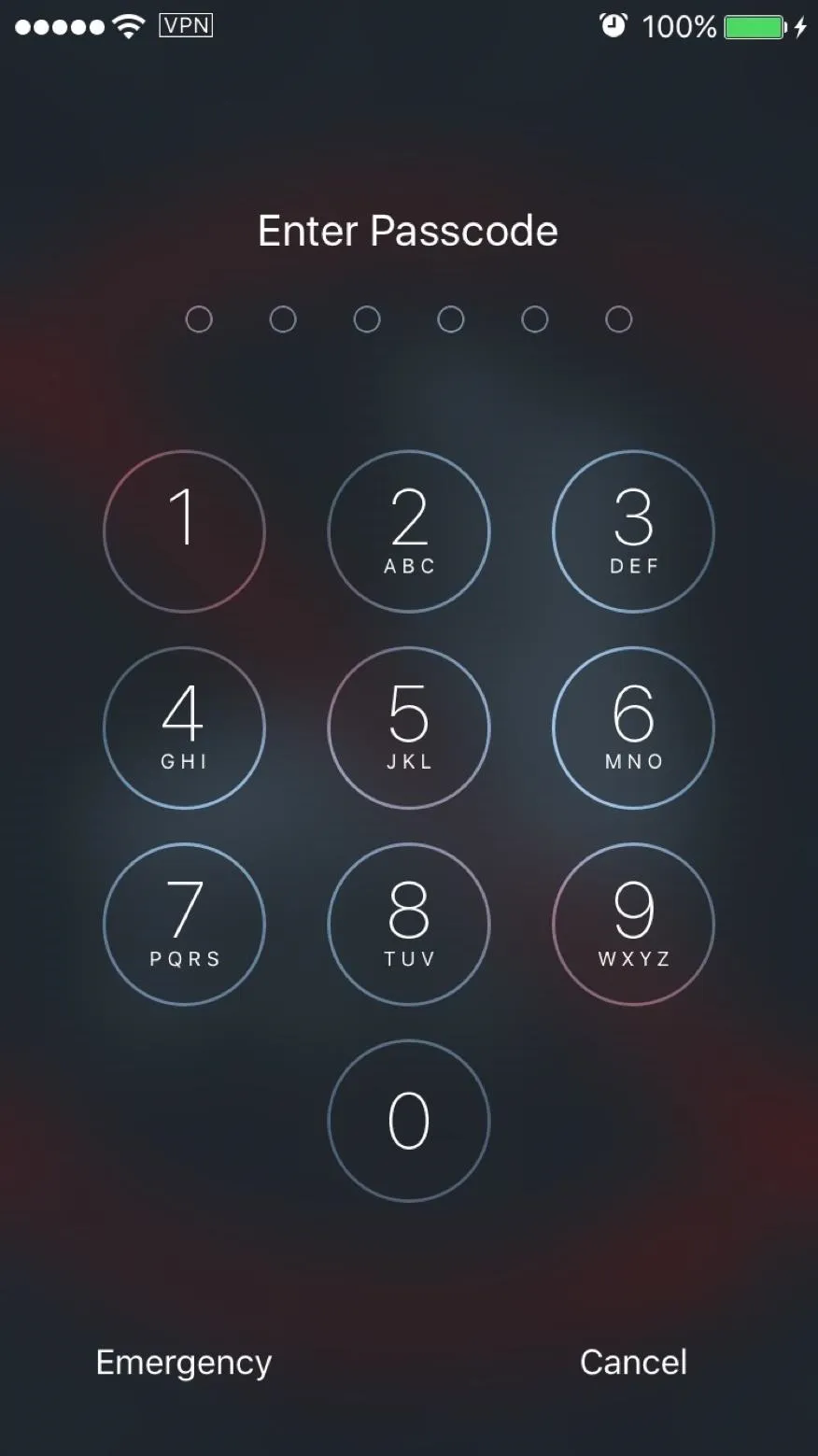Cancel passcode entry
Image resolution: width=818 pixels, height=1456 pixels.
point(633,1362)
